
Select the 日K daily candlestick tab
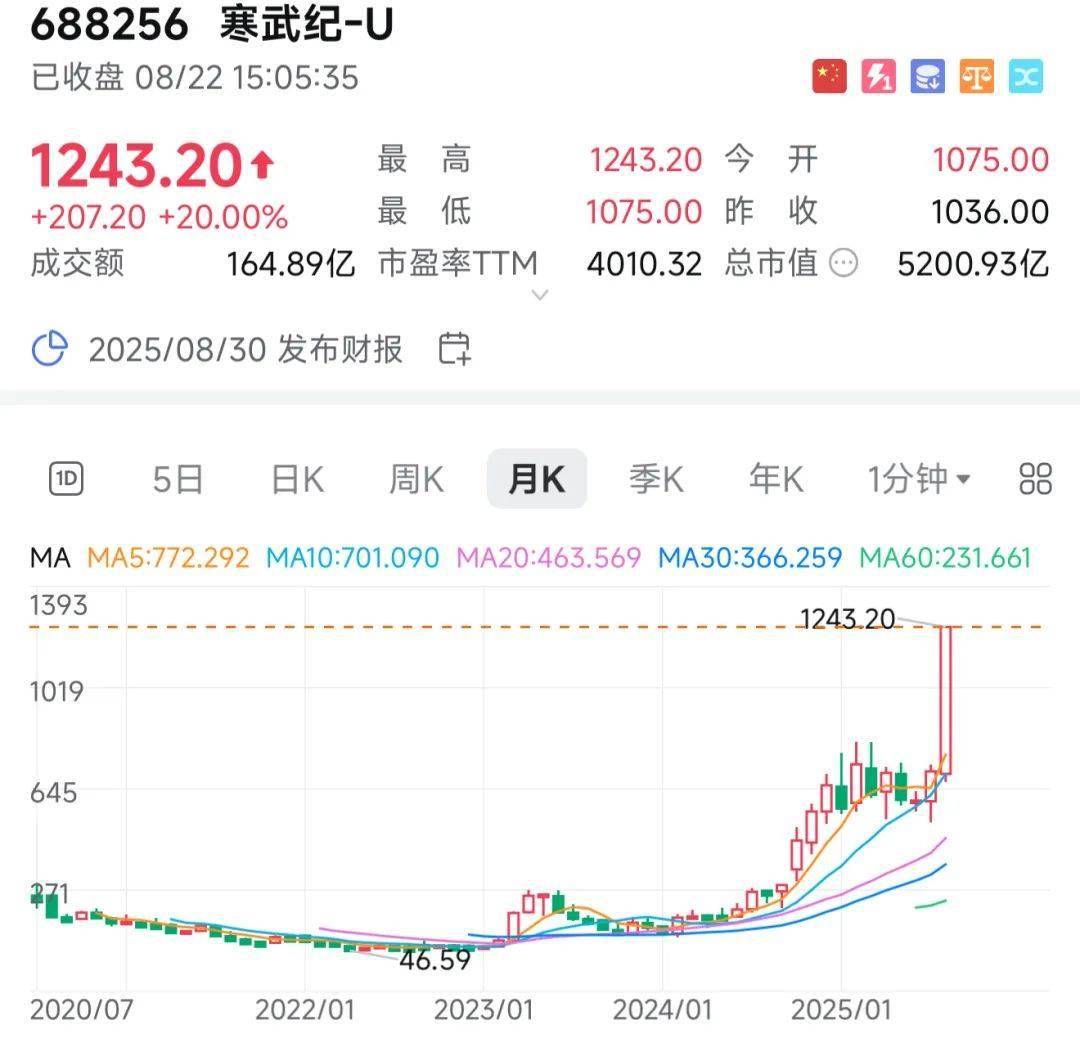[297, 480]
